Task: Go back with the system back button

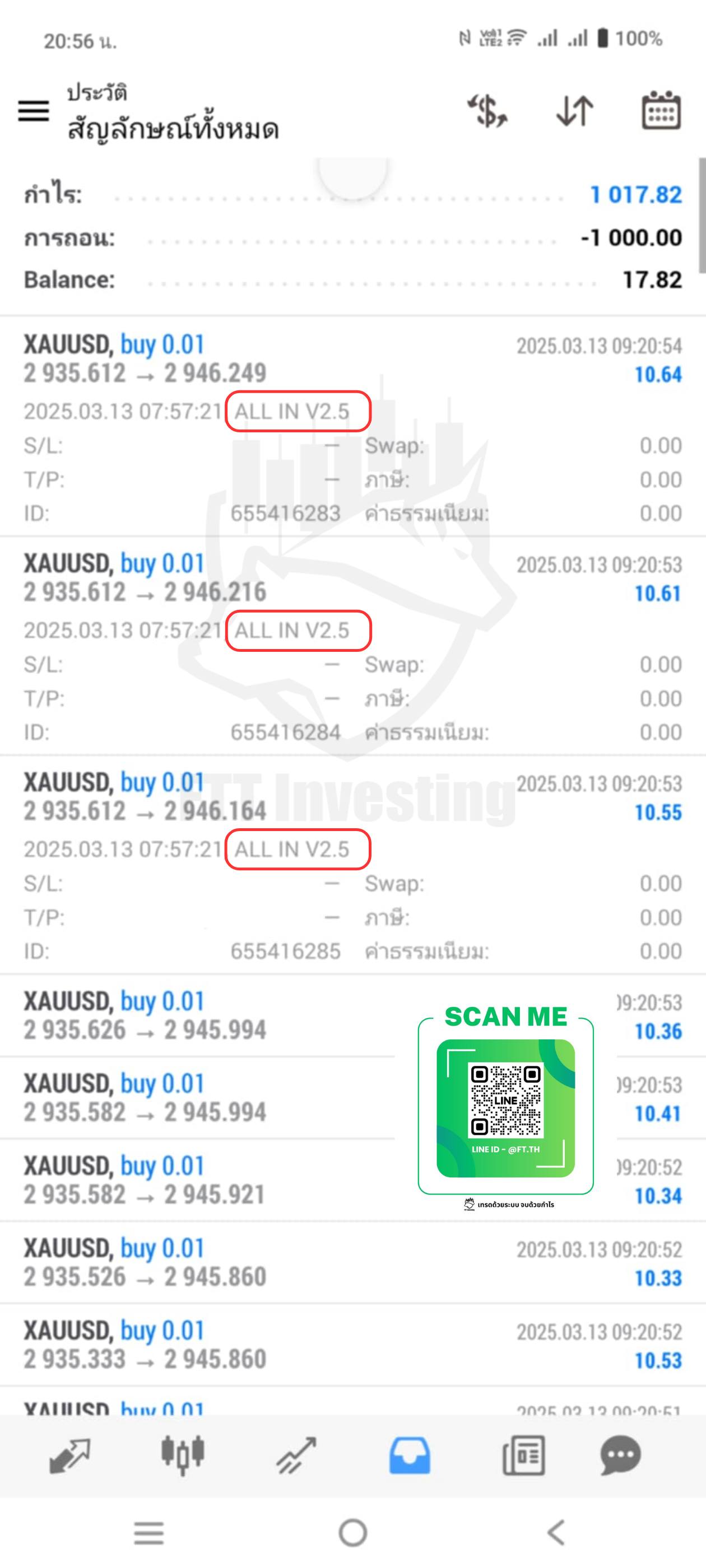Action: [556, 1532]
